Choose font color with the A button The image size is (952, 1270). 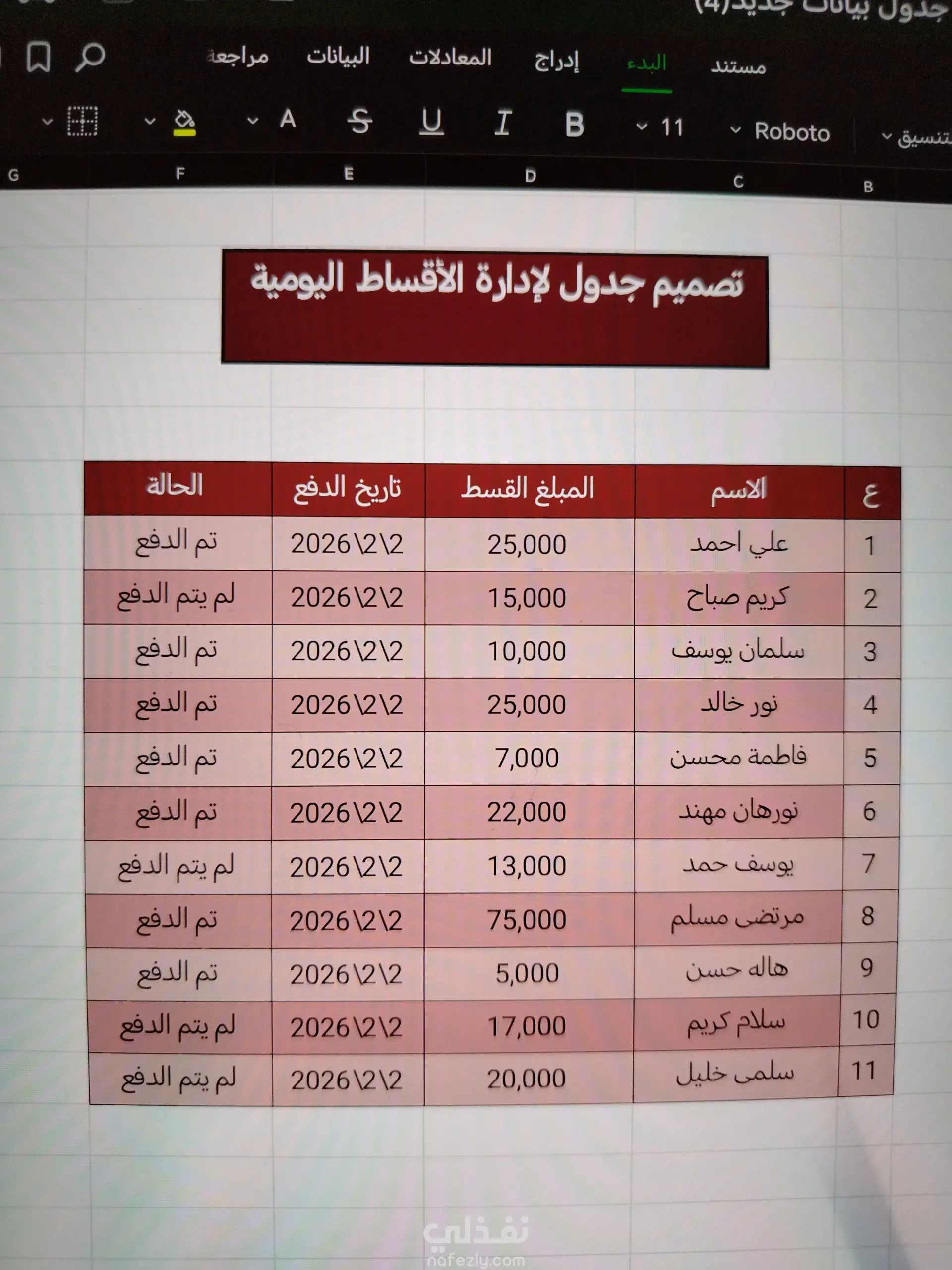point(288,120)
